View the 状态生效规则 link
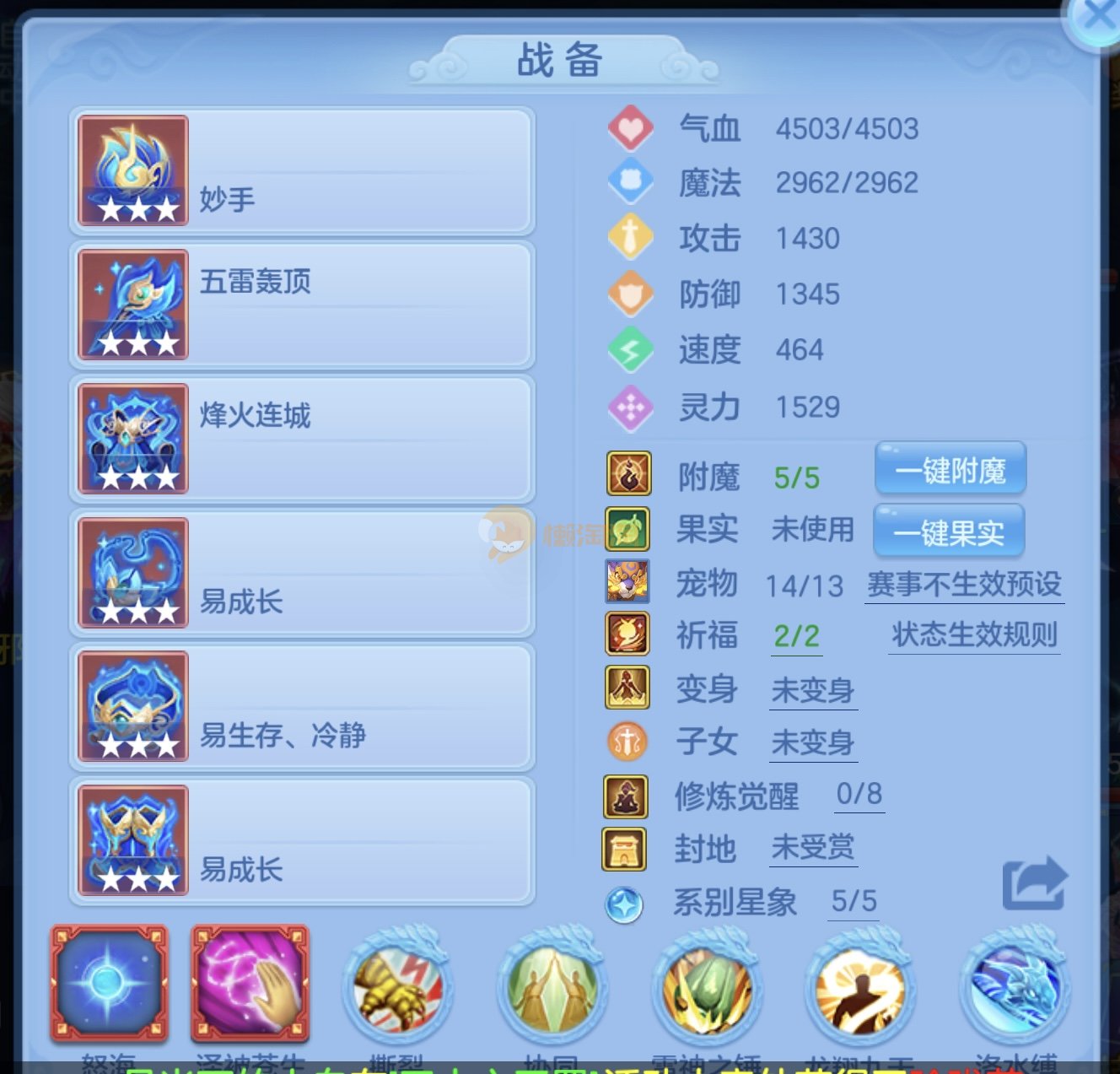This screenshot has height=1074, width=1120. [974, 634]
